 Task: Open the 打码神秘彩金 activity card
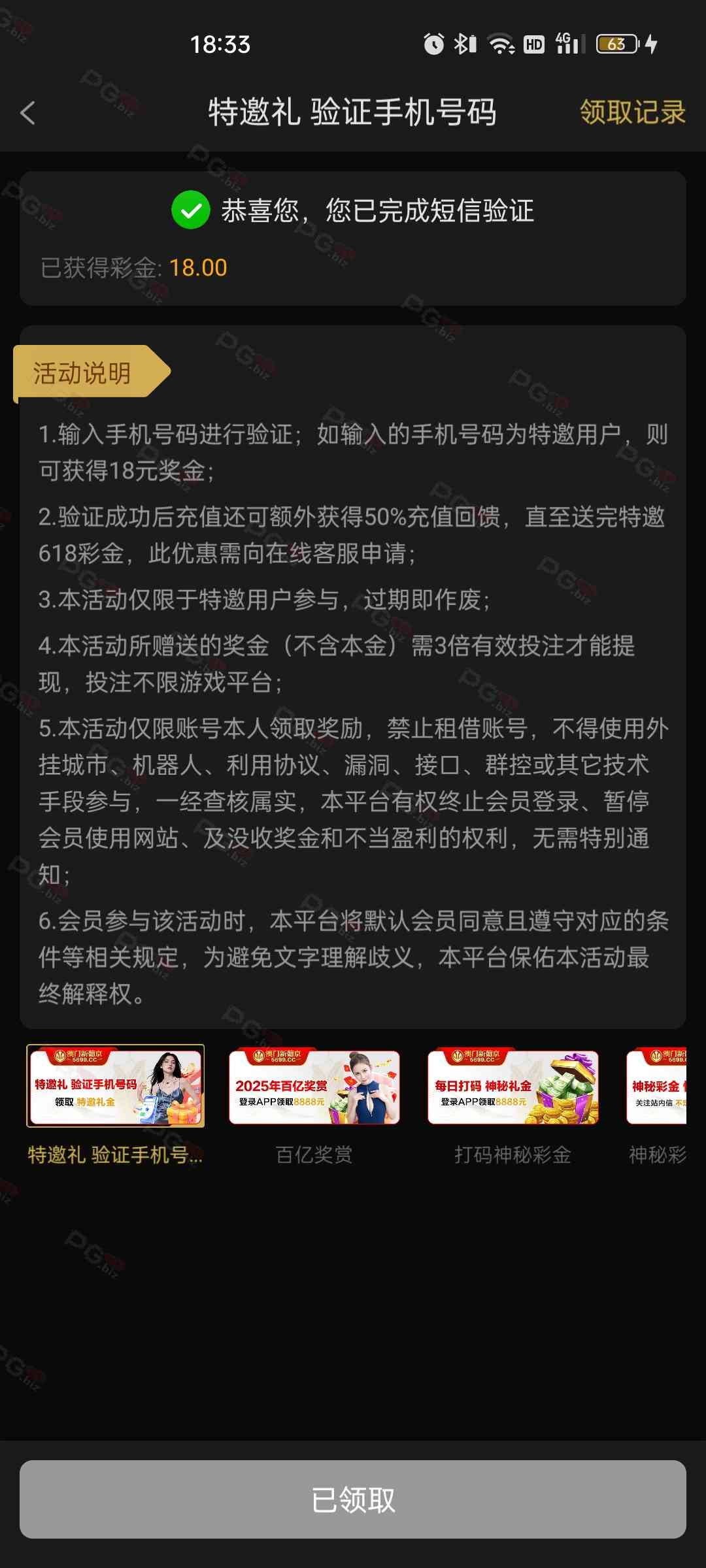[x=513, y=1088]
